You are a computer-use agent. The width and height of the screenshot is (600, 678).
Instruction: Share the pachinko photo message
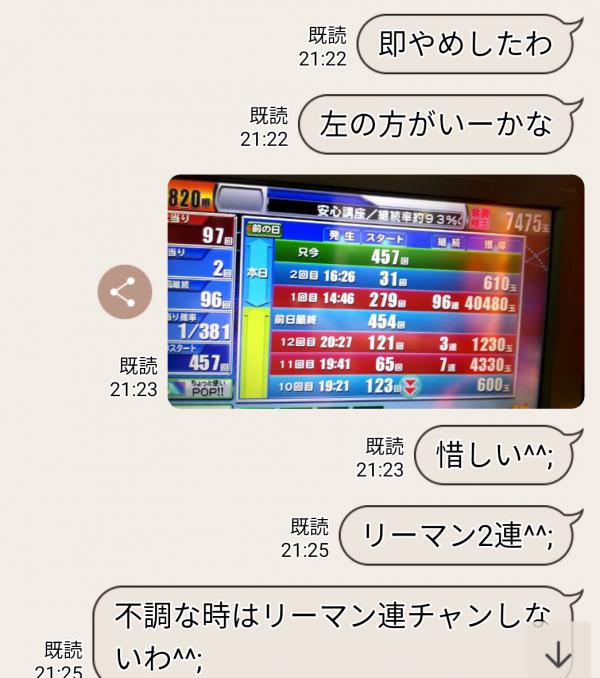pyautogui.click(x=124, y=292)
